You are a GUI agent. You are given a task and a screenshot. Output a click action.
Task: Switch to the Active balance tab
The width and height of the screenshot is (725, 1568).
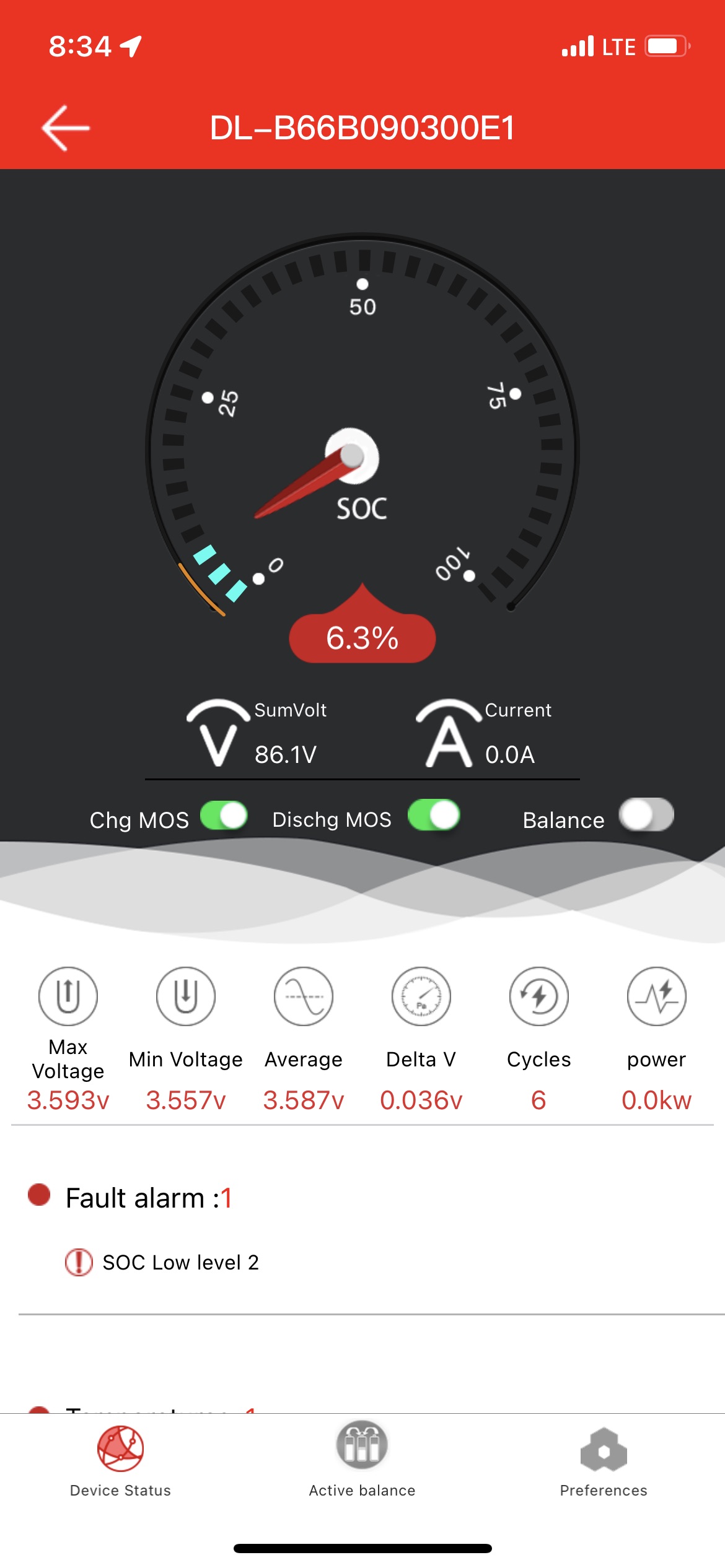(362, 1460)
